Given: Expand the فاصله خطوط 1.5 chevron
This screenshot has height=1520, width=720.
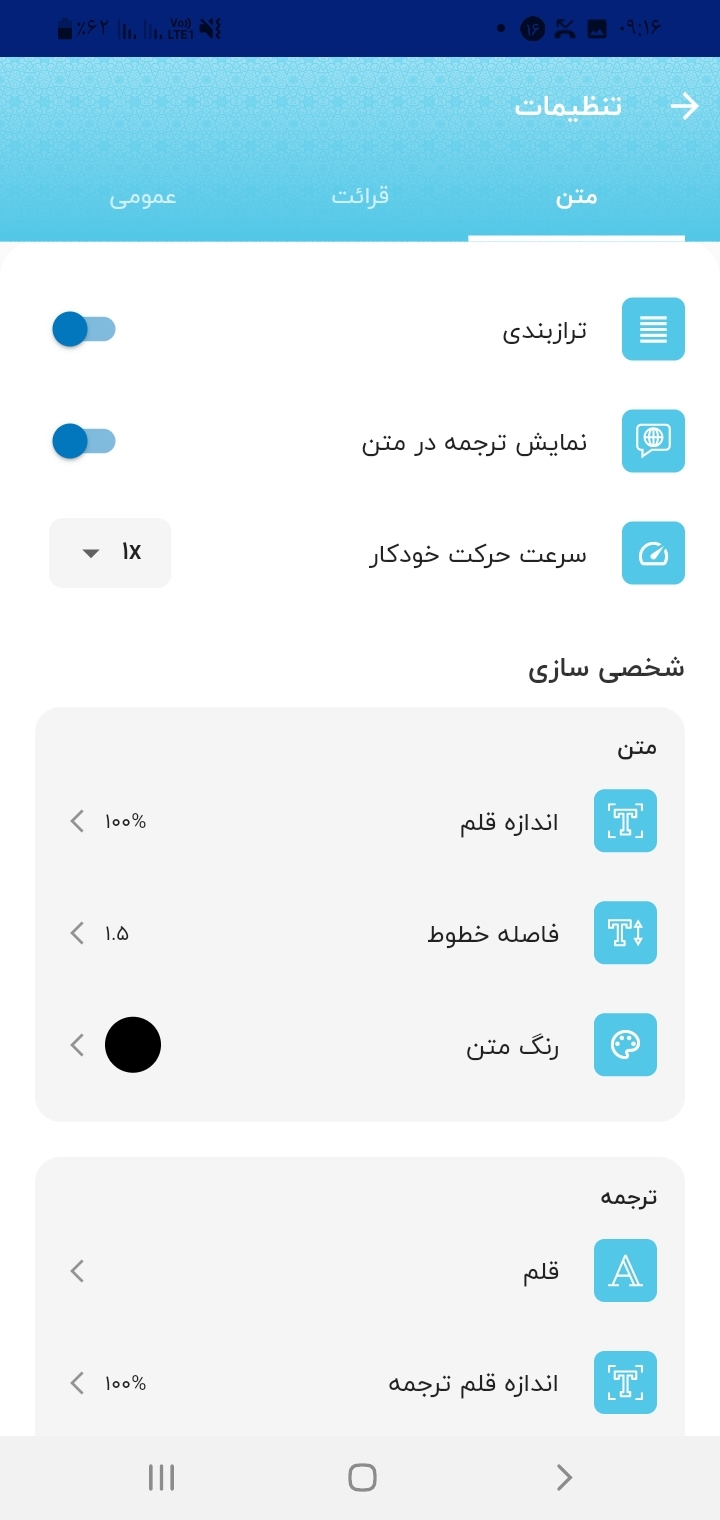Looking at the screenshot, I should 75,933.
